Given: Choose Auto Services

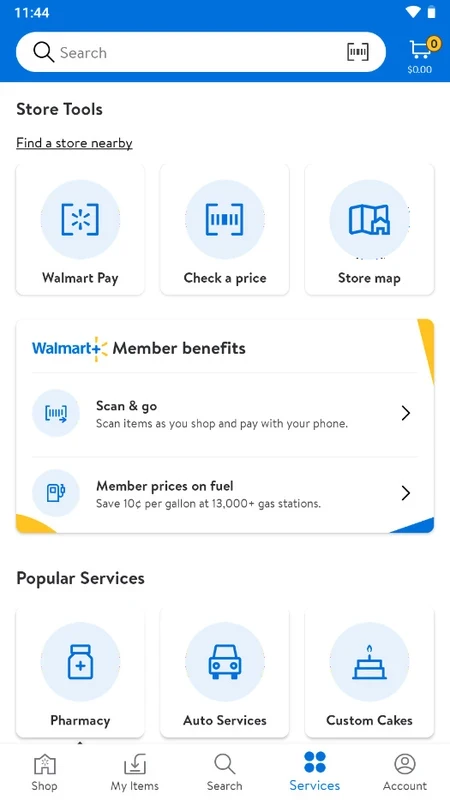Looking at the screenshot, I should pos(224,672).
